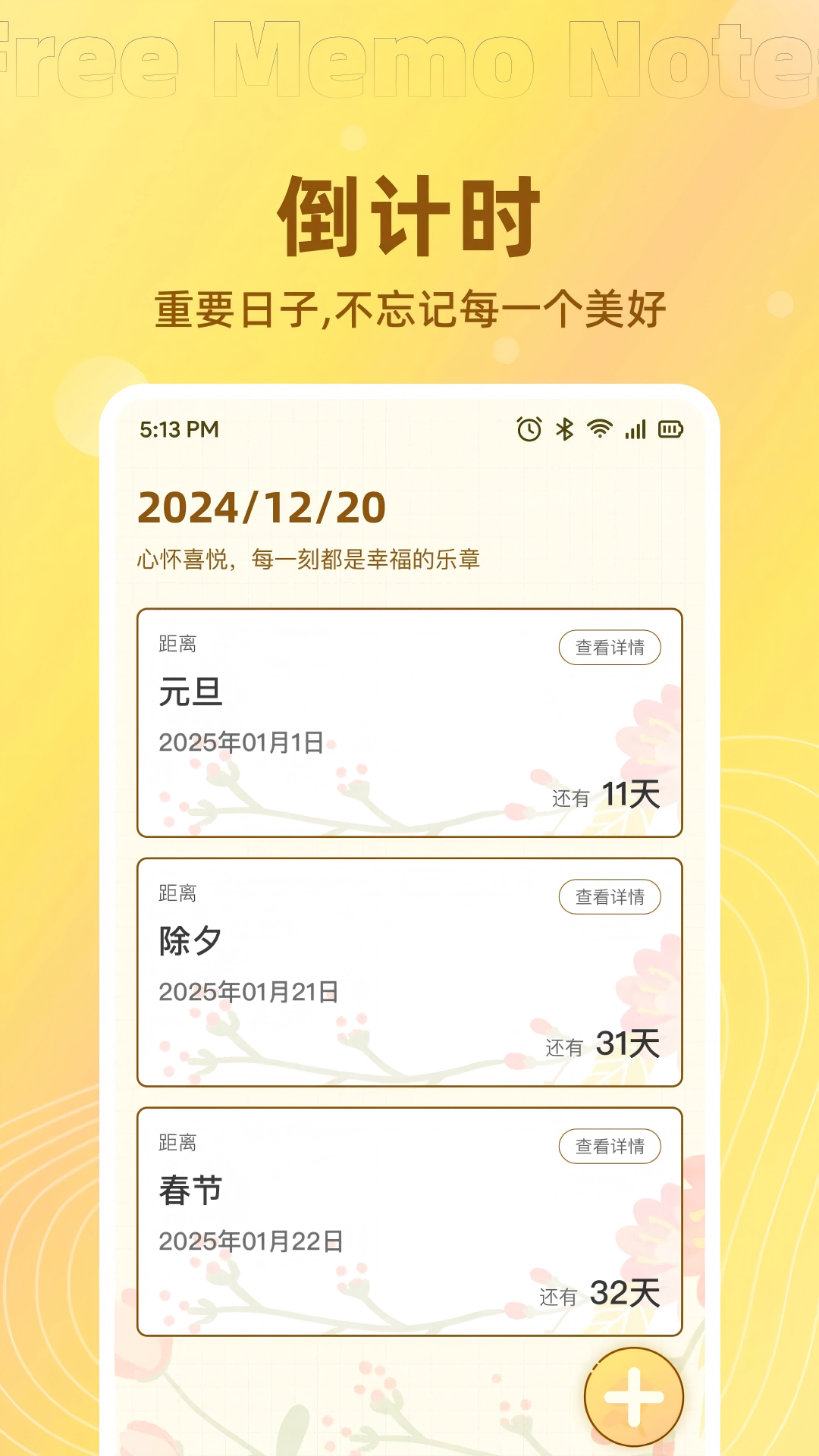Tap 查看详情 on the 除夕 card
The image size is (819, 1456).
pos(610,896)
